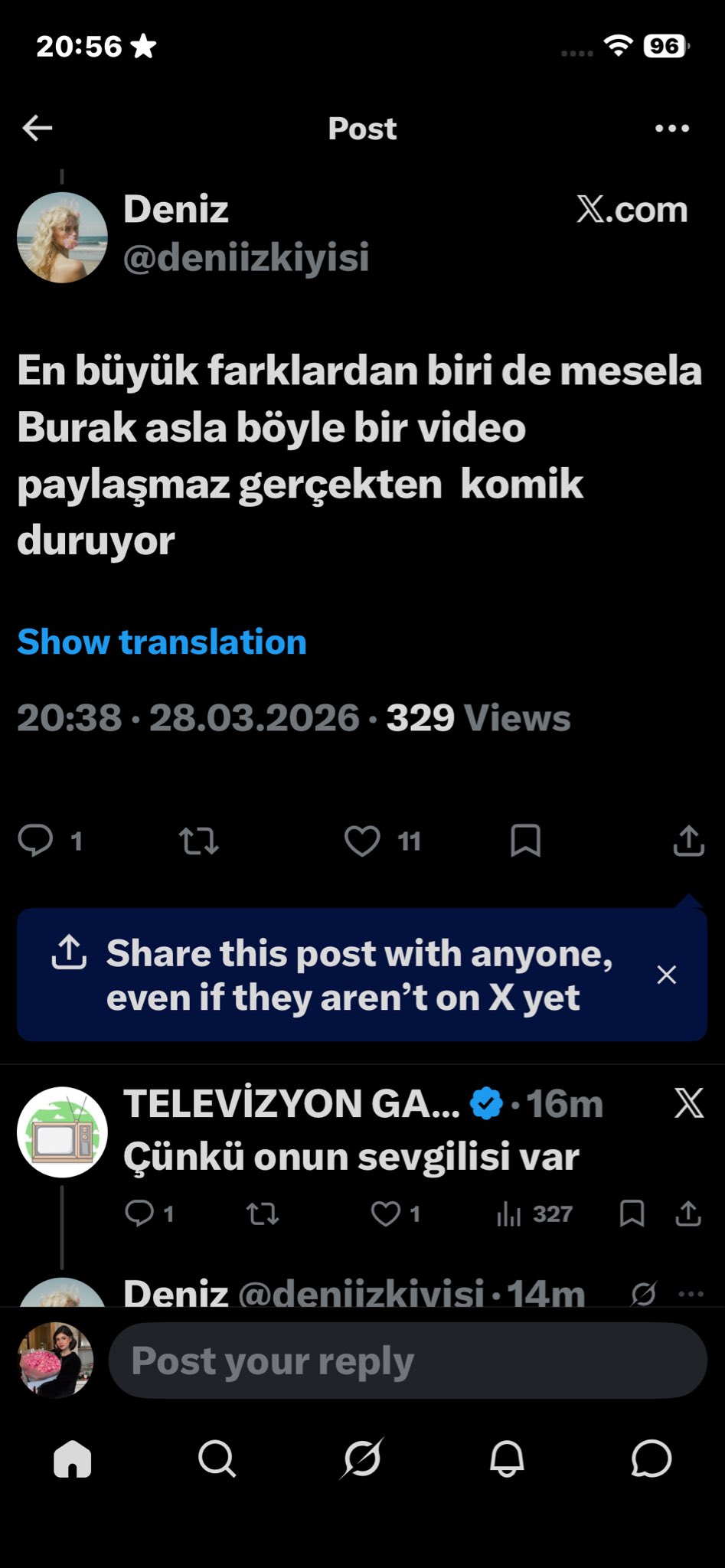Reply to Deniz's main post

[x=36, y=841]
